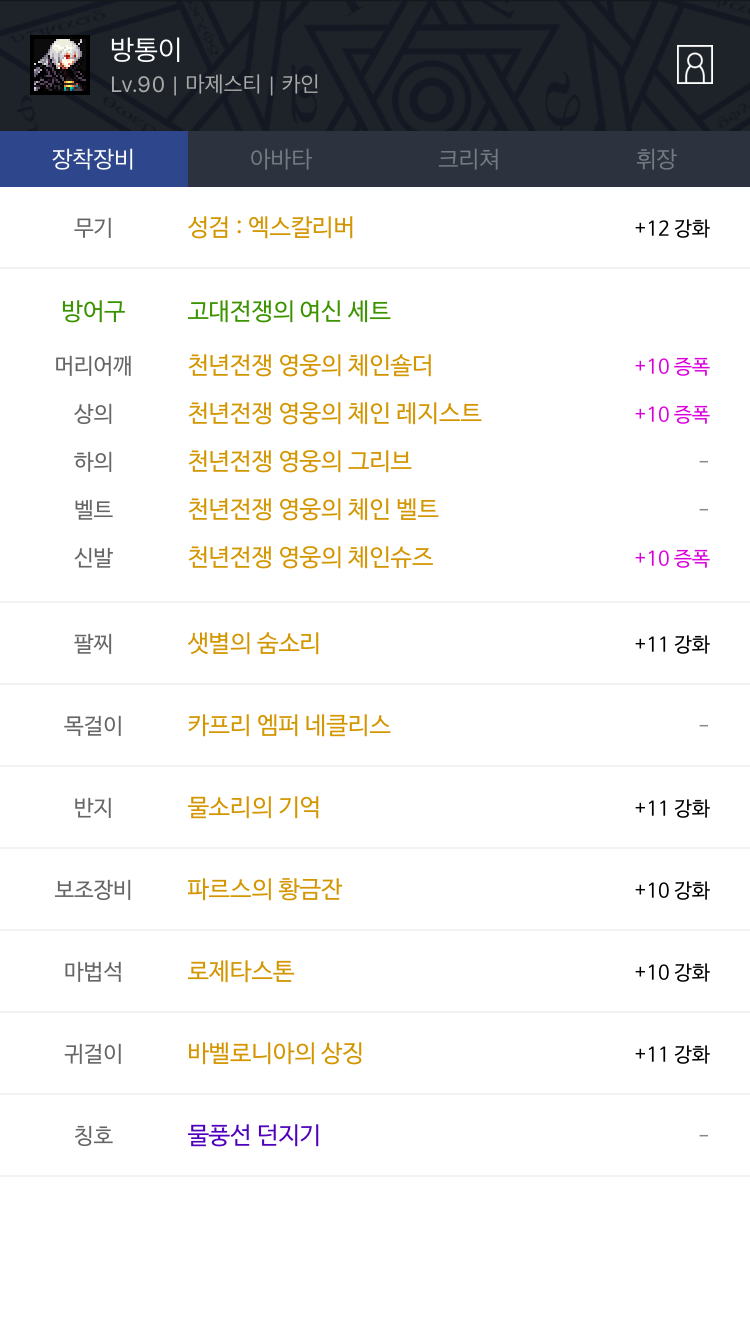Switch to the 휘장 tab
This screenshot has height=1334, width=750.
(656, 159)
